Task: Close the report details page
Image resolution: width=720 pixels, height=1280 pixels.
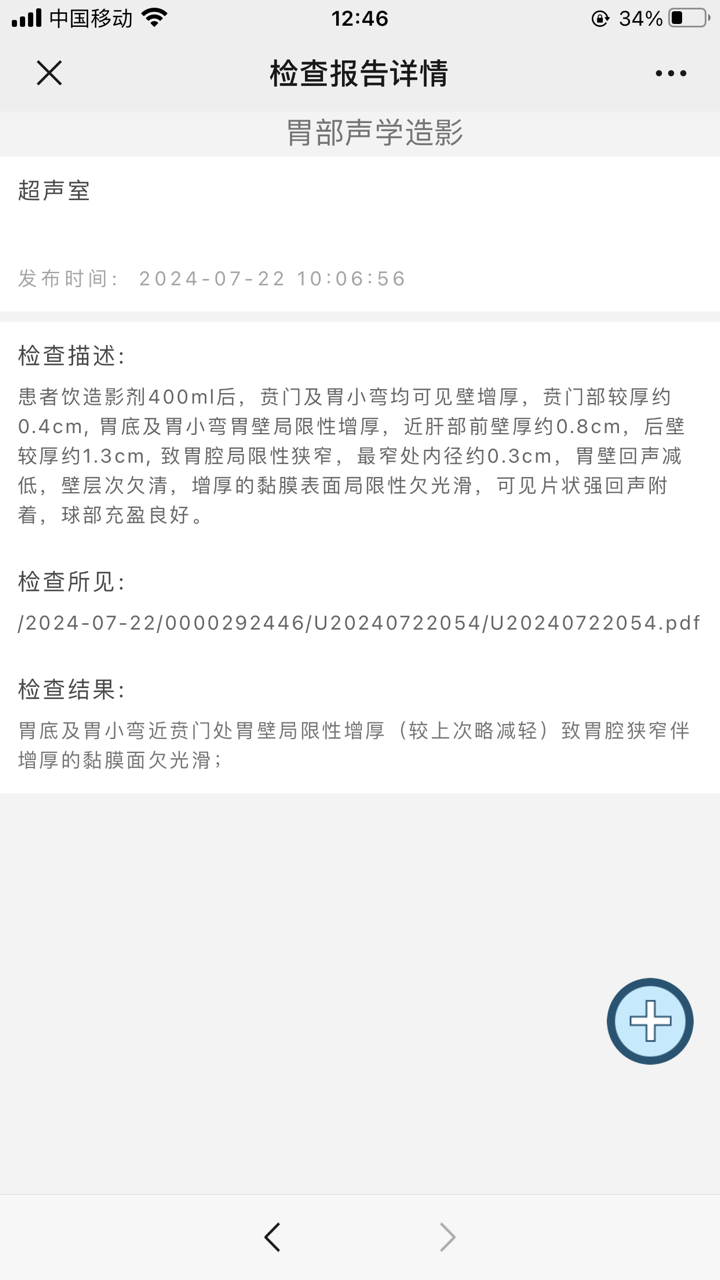Action: [x=49, y=73]
